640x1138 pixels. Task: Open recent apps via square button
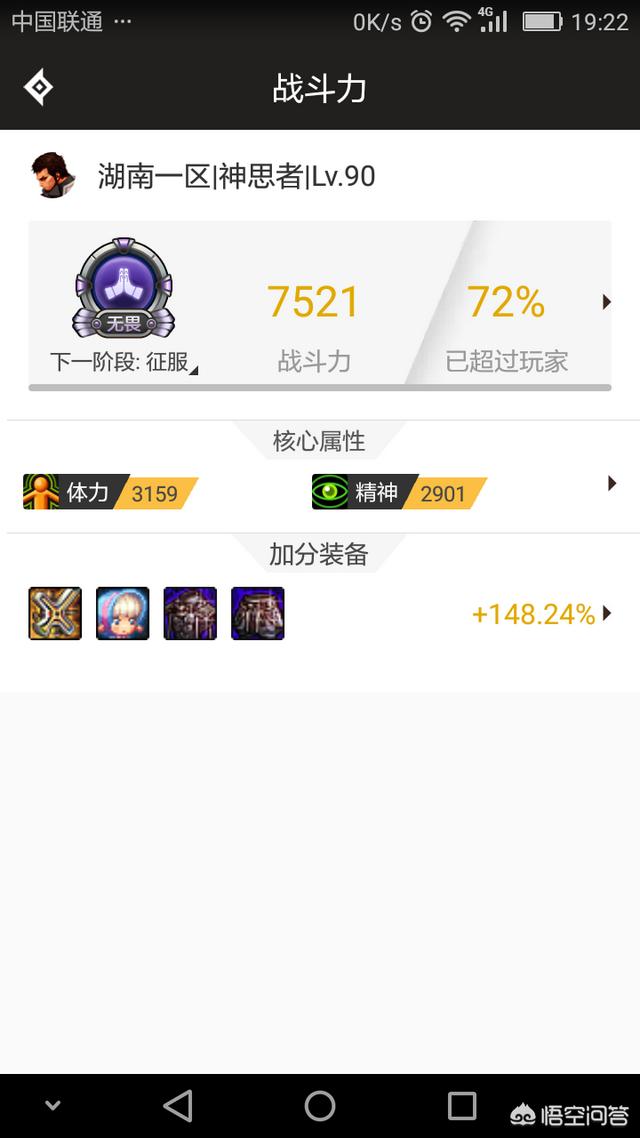[x=462, y=1105]
